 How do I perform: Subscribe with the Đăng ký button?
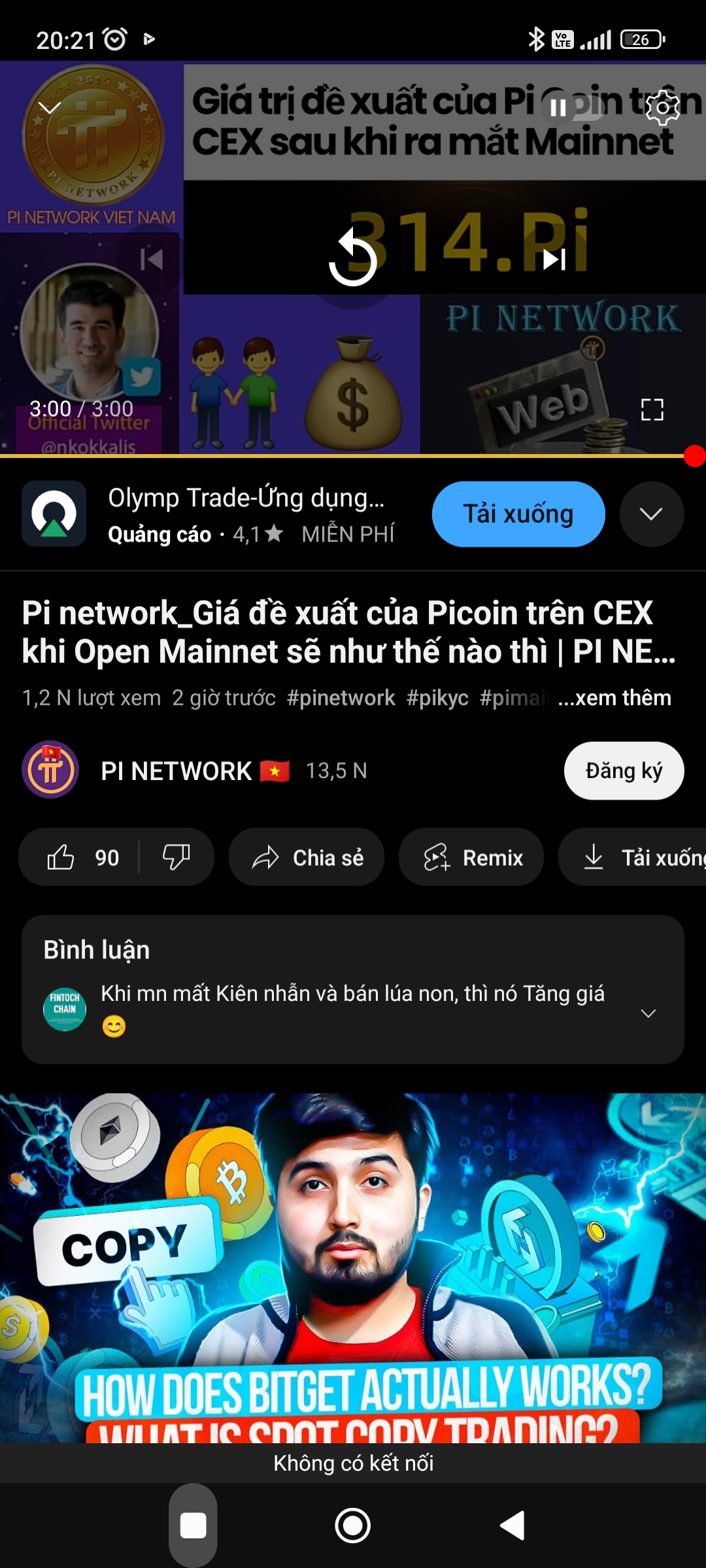624,771
